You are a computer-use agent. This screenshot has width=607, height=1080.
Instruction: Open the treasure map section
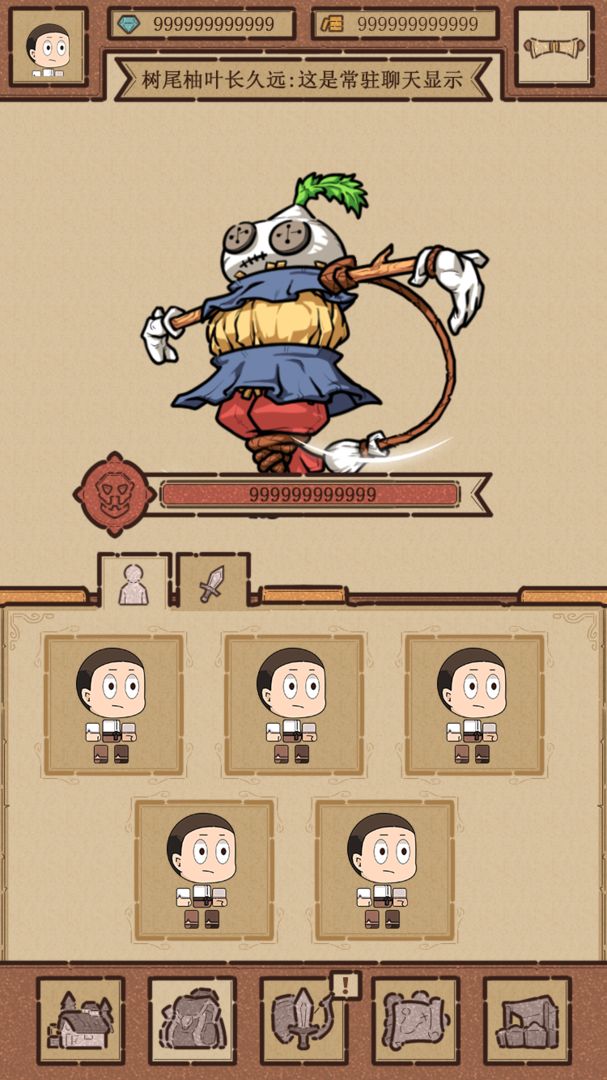415,1020
